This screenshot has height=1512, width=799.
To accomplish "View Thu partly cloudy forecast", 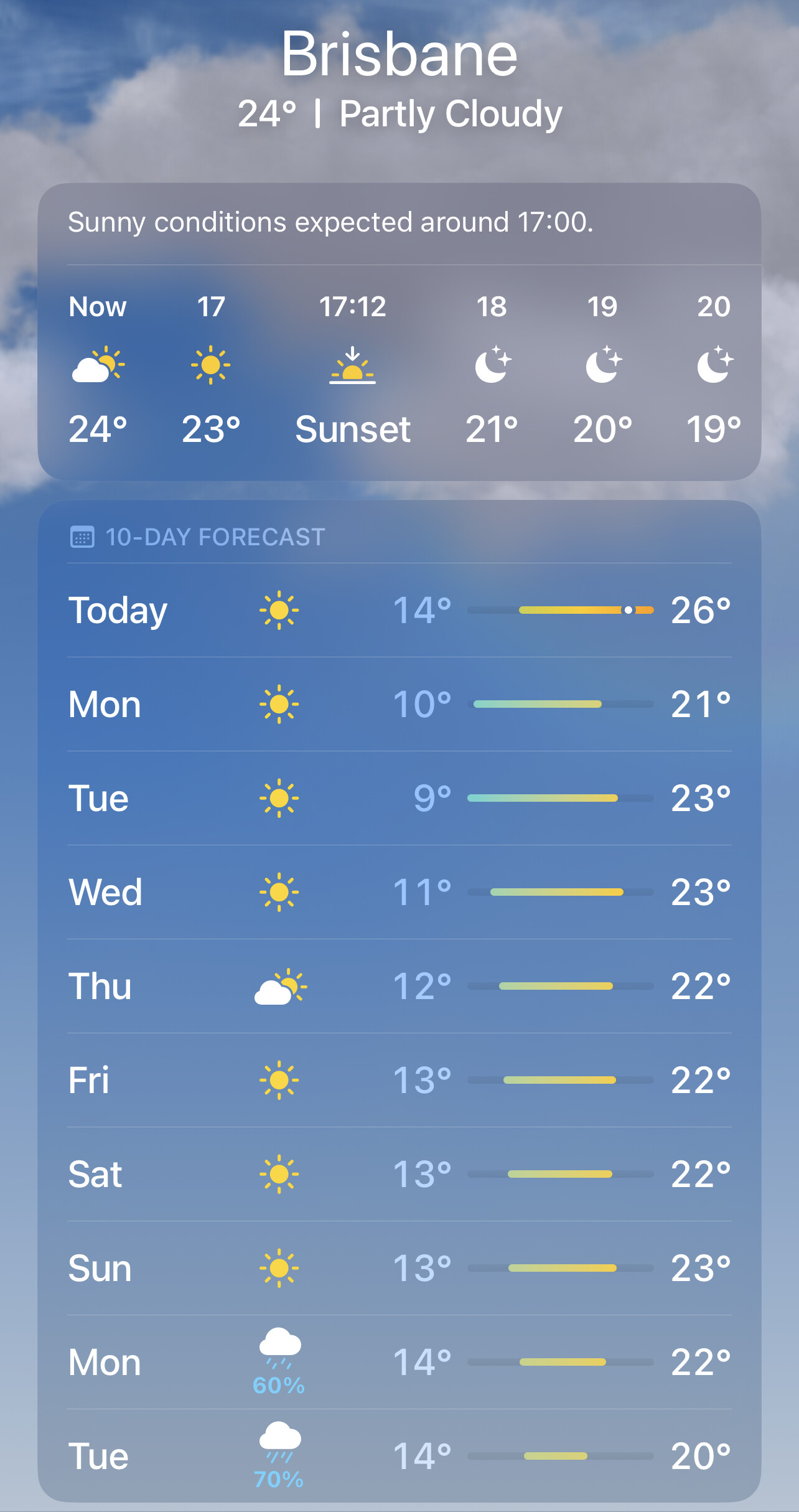I will point(399,986).
